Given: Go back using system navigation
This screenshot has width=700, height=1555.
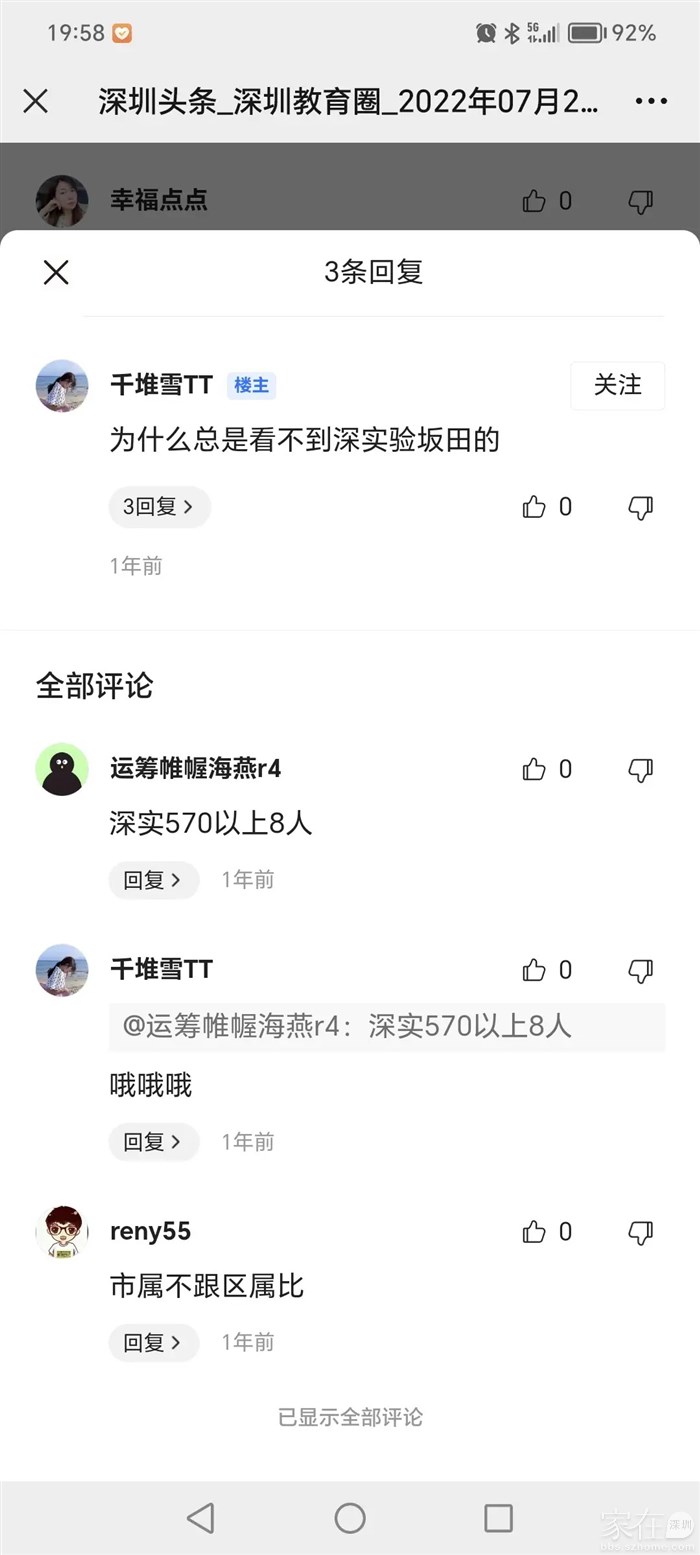Looking at the screenshot, I should point(201,1518).
